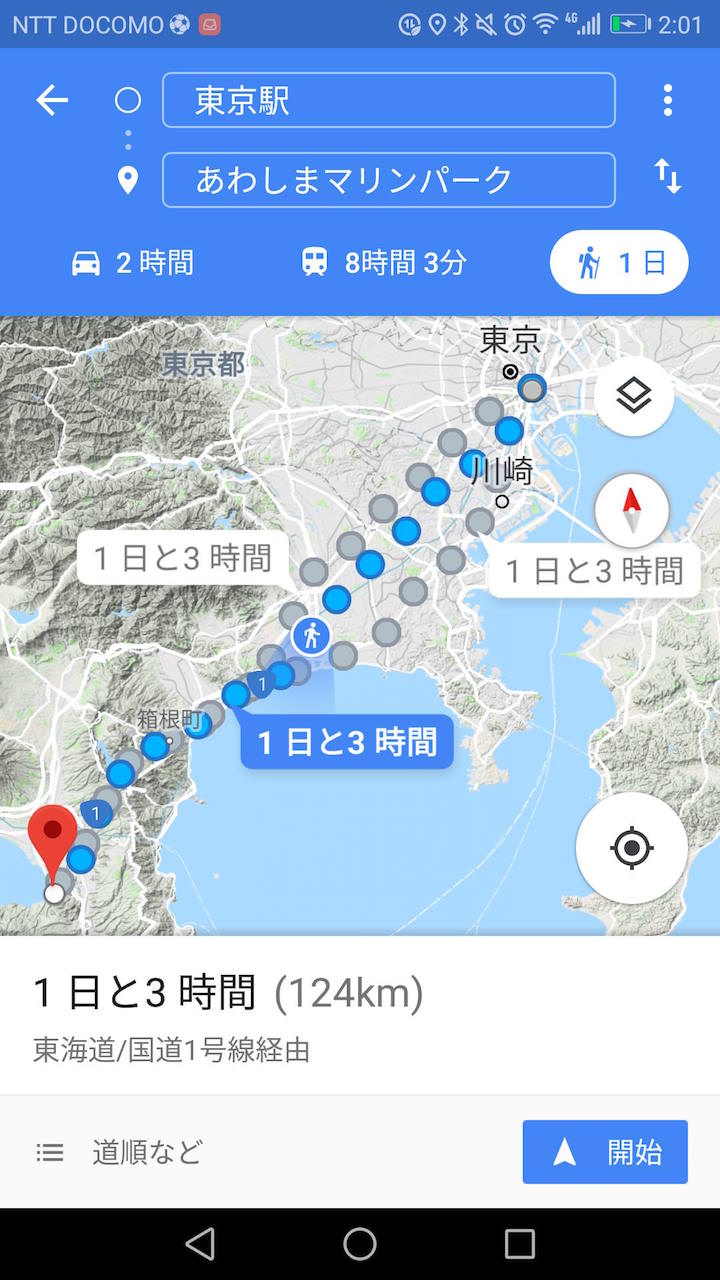Viewport: 720px width, 1280px height.
Task: Edit the starting point 東京駅
Action: [x=388, y=100]
